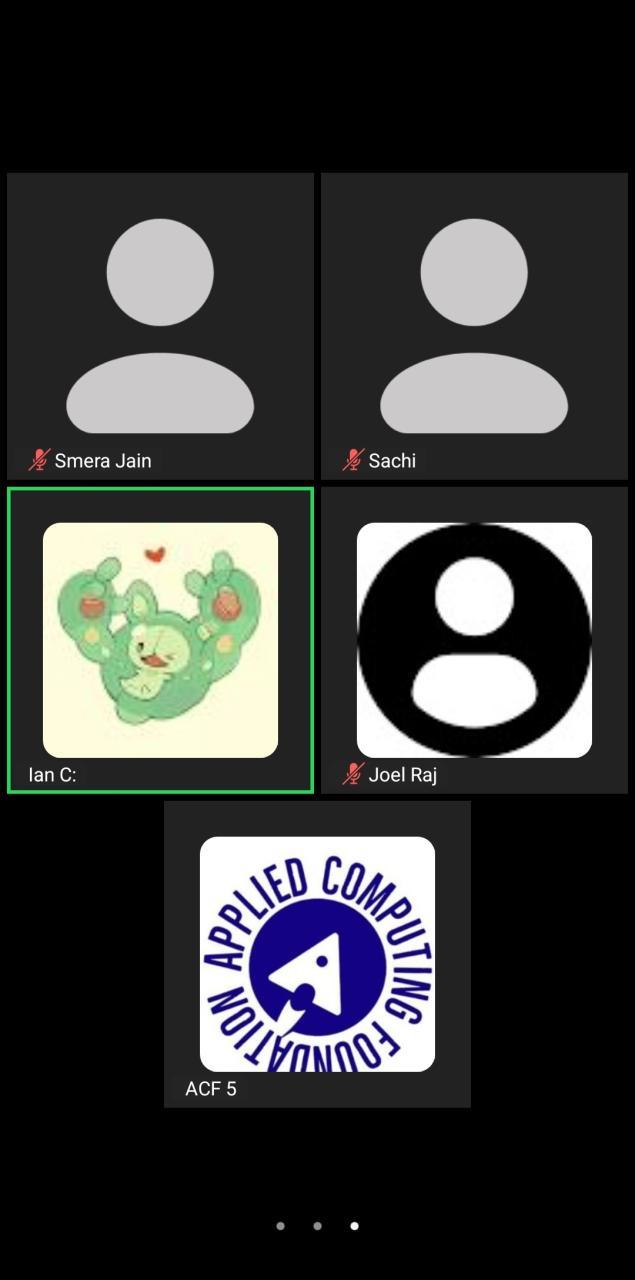Viewport: 635px width, 1280px height.
Task: Select Sachi's participant tile
Action: pos(474,326)
